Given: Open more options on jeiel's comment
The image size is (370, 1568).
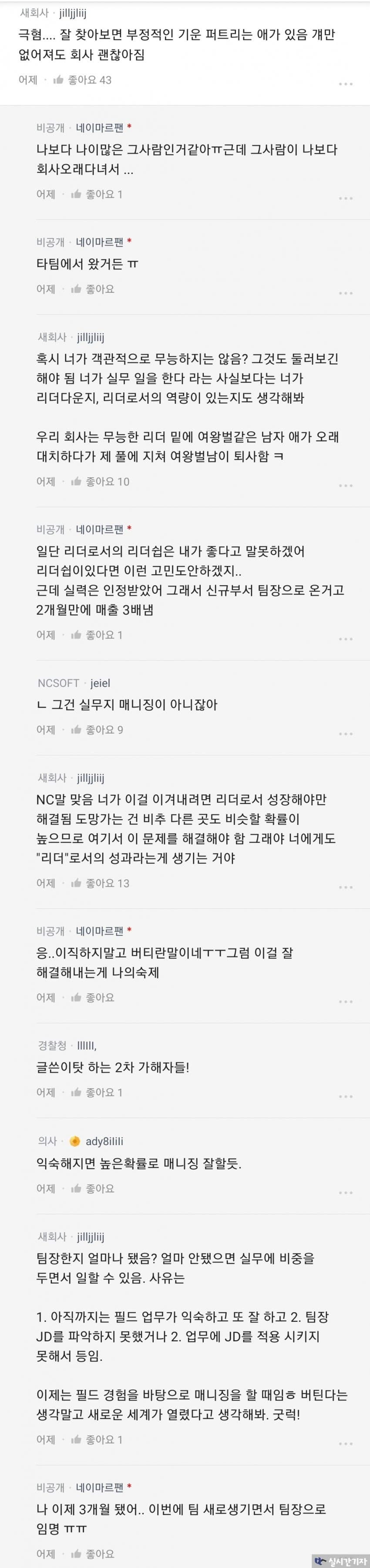Looking at the screenshot, I should (345, 734).
